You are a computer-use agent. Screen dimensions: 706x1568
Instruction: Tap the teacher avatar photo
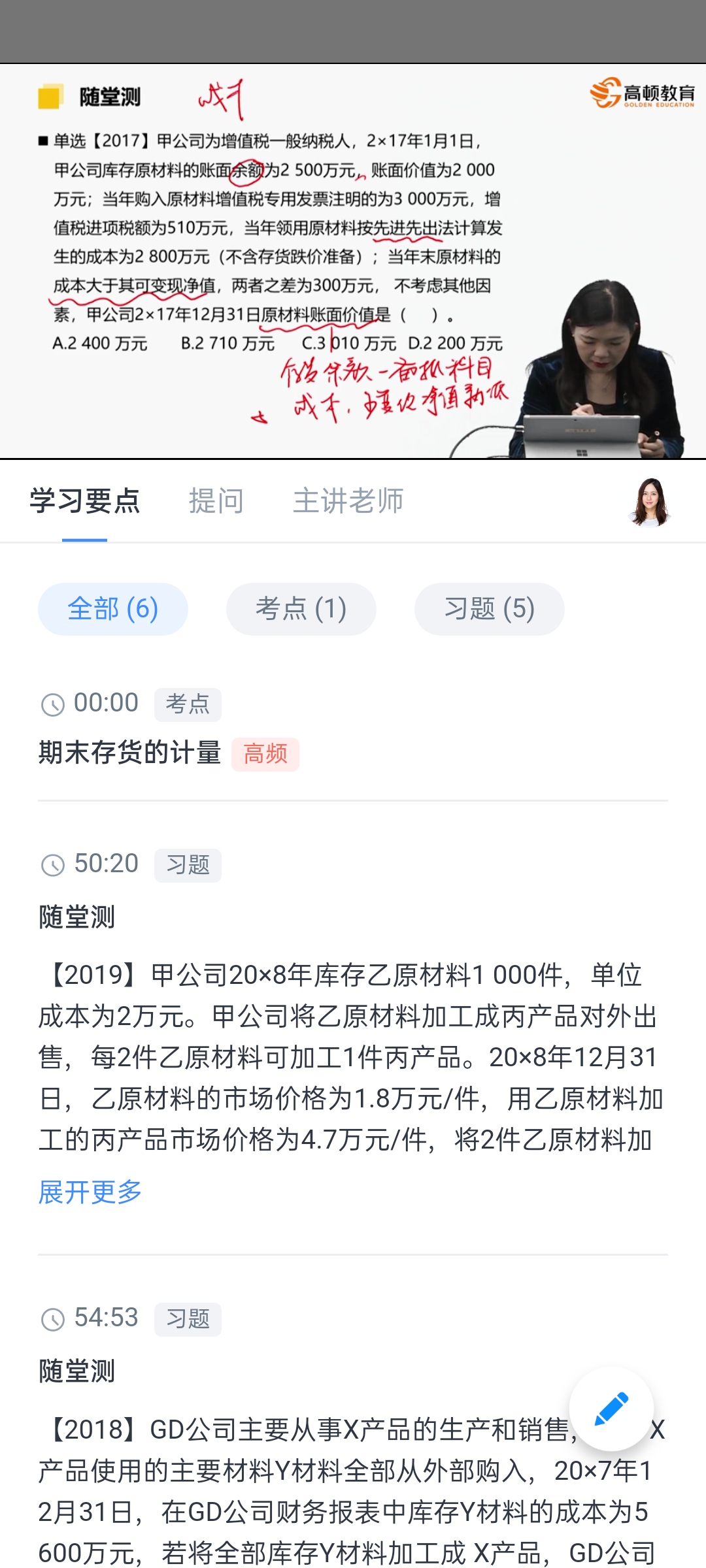click(x=650, y=502)
